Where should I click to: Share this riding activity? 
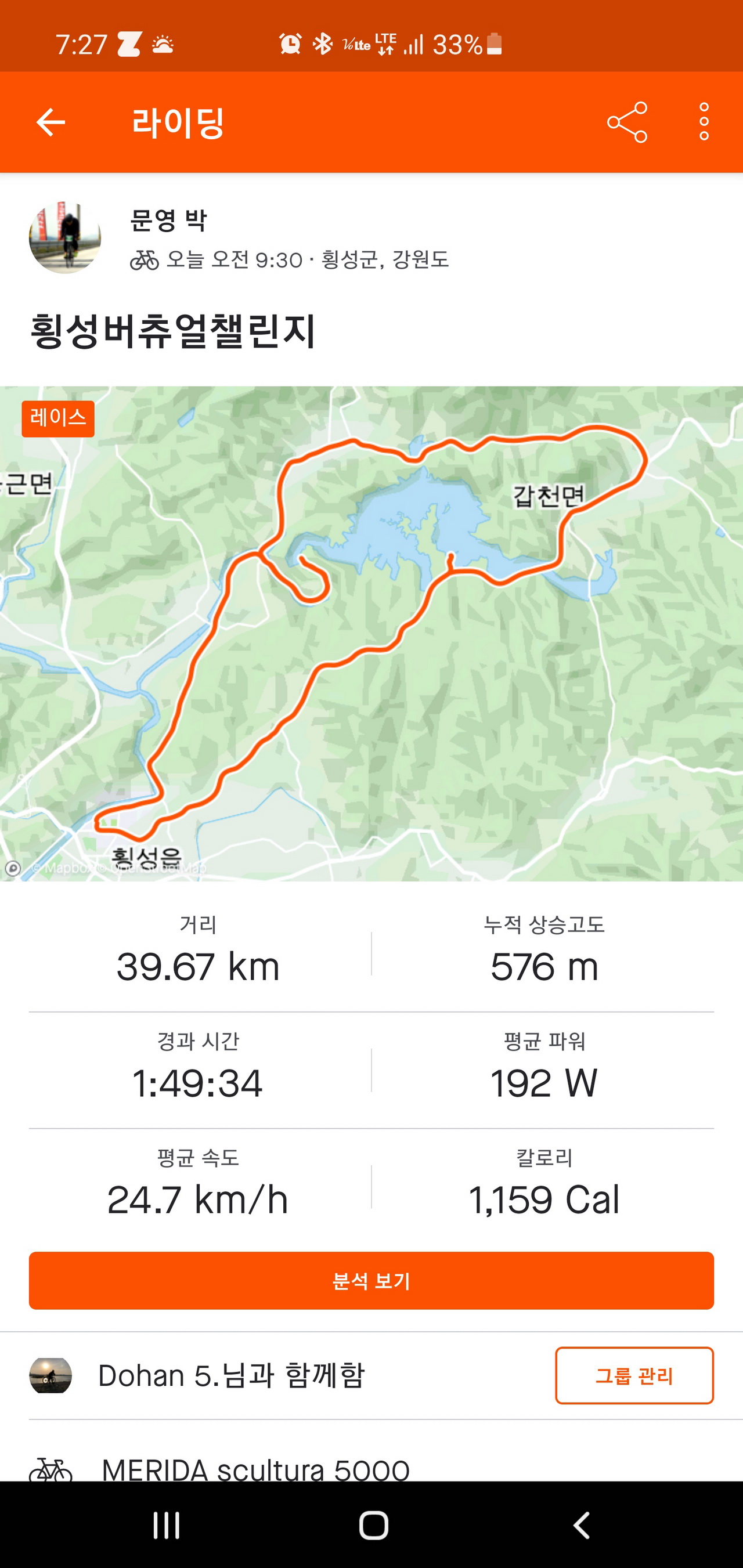(x=627, y=122)
